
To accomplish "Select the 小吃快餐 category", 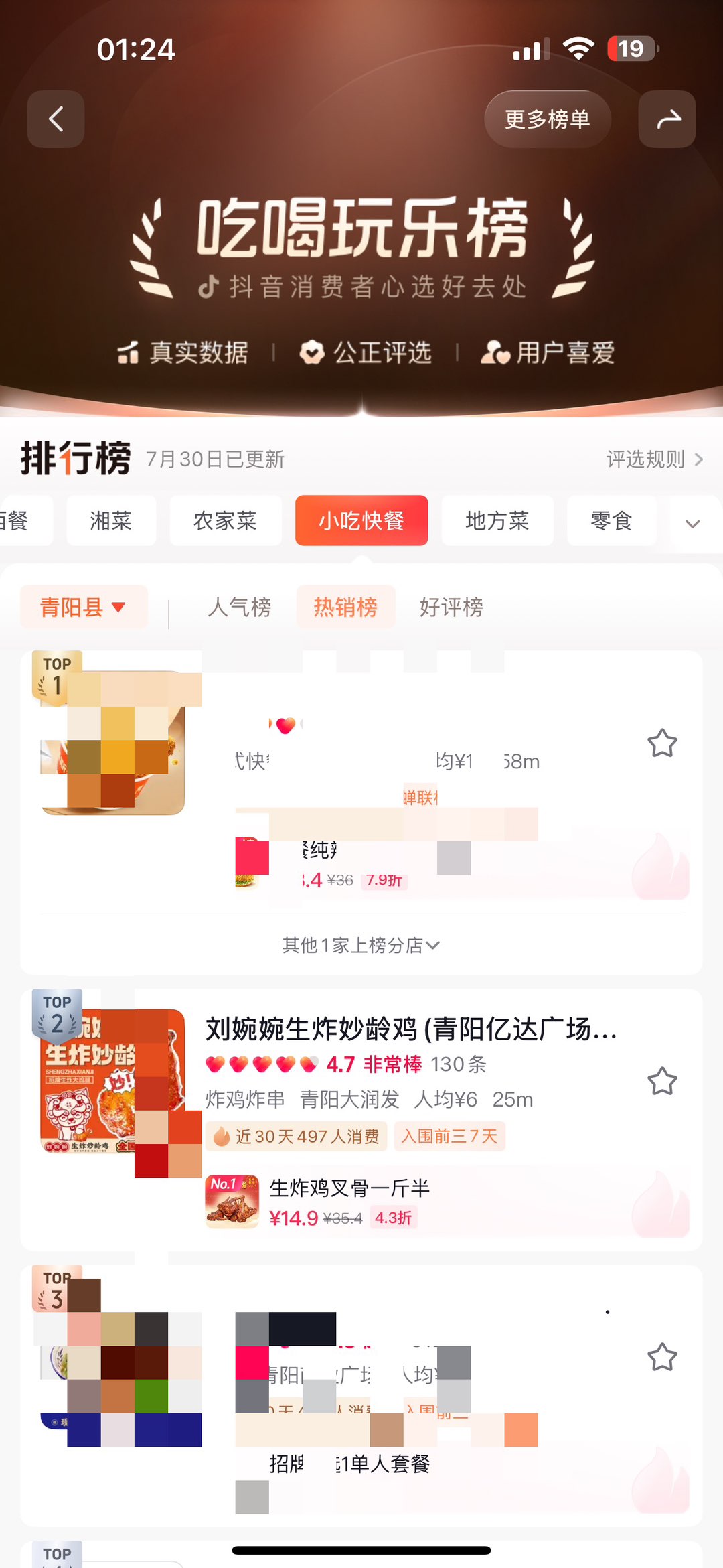I will 361,520.
